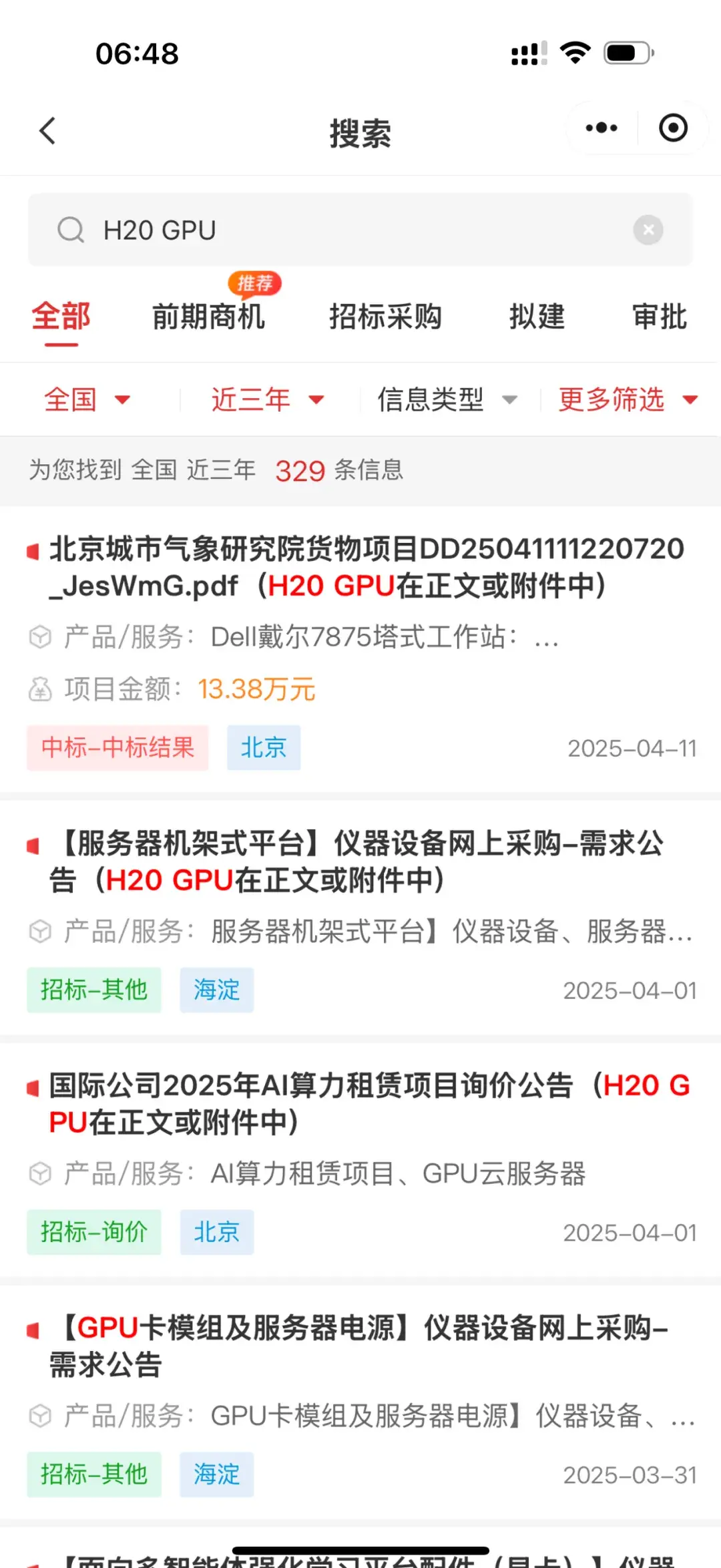Switch to the 招标采购 tab
Screen dimensions: 721x1568
point(387,316)
